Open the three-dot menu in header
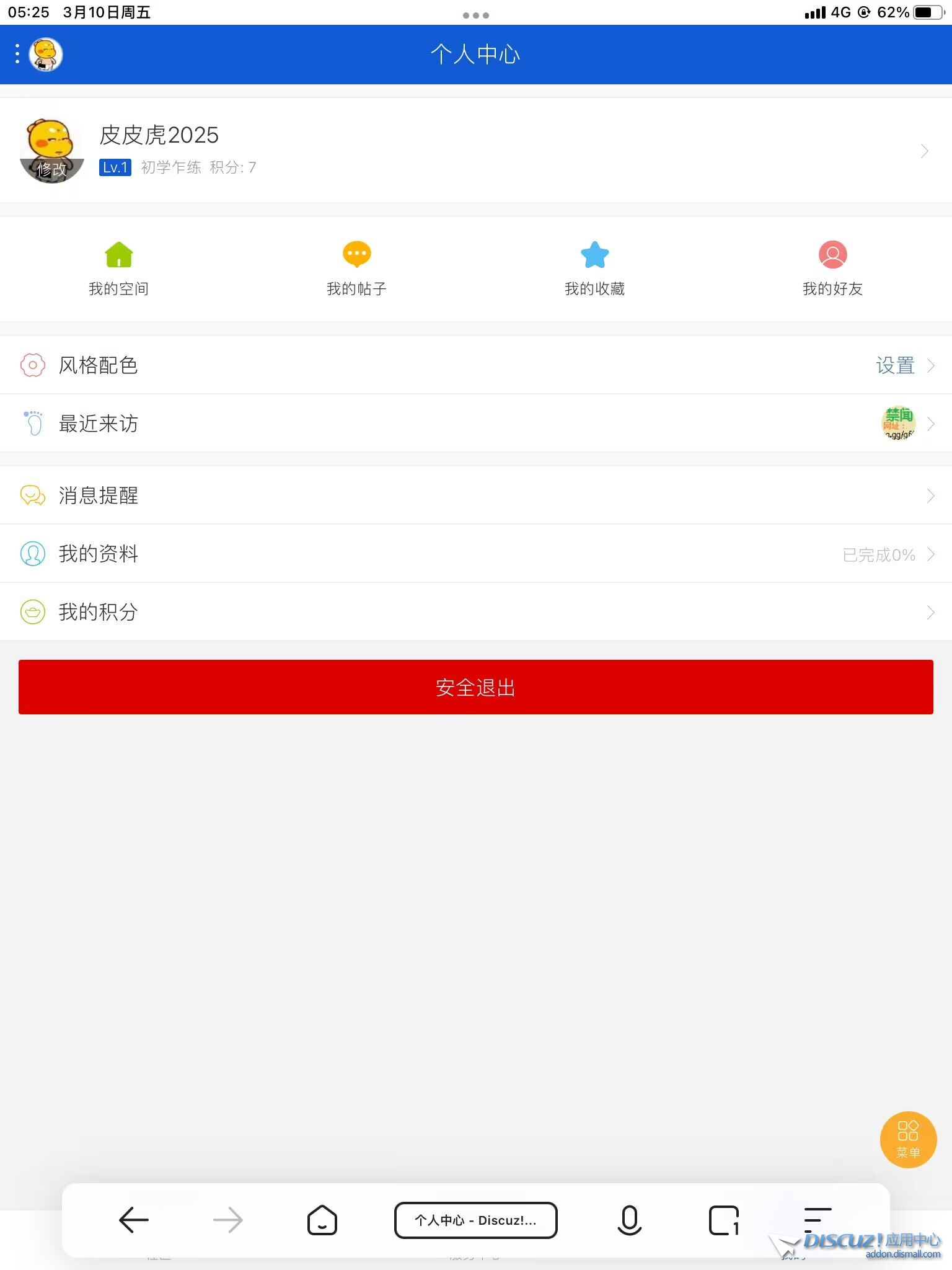This screenshot has height=1270, width=952. click(x=17, y=54)
